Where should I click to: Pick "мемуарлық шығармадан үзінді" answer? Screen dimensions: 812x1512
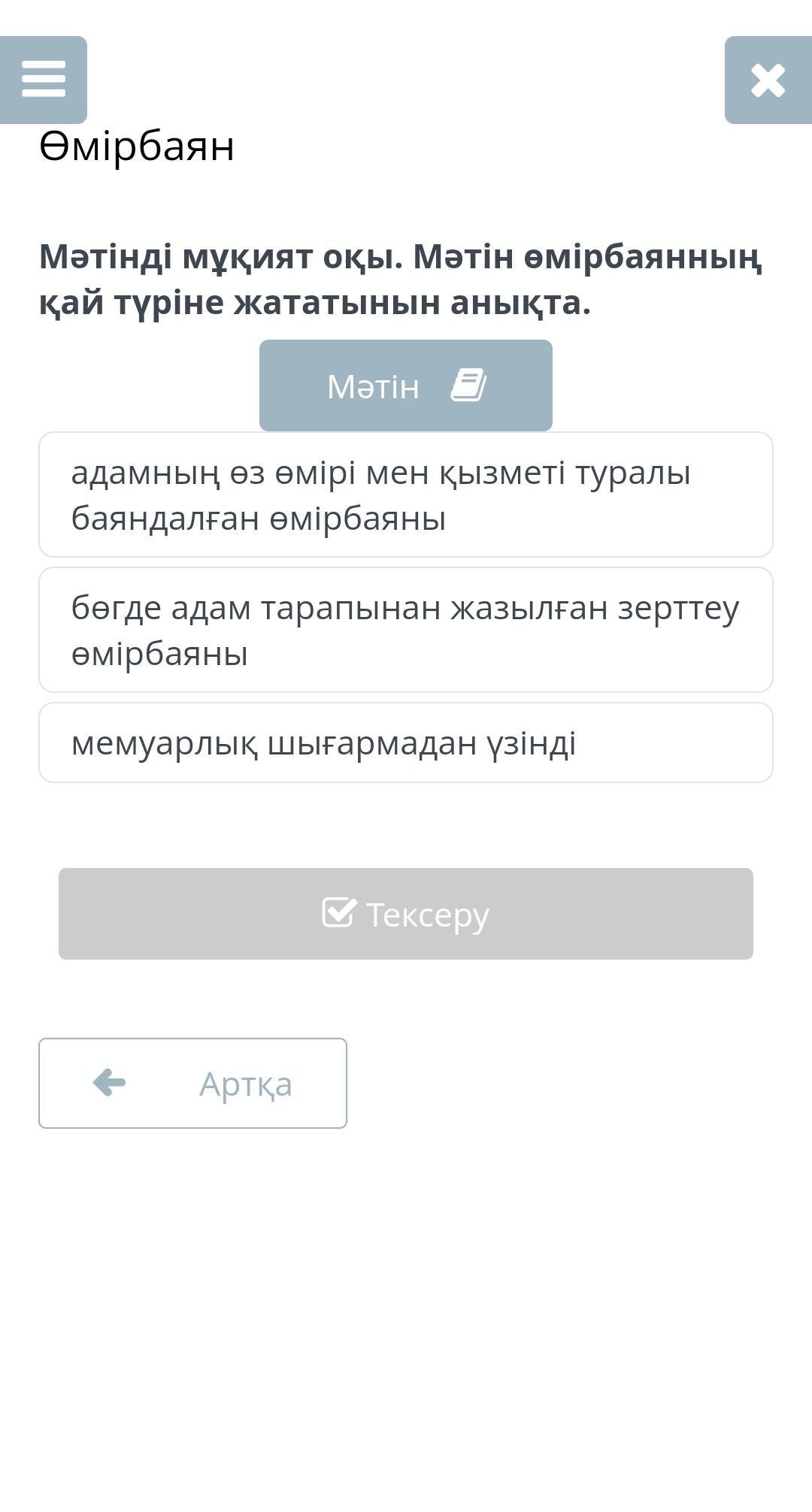pyautogui.click(x=406, y=742)
